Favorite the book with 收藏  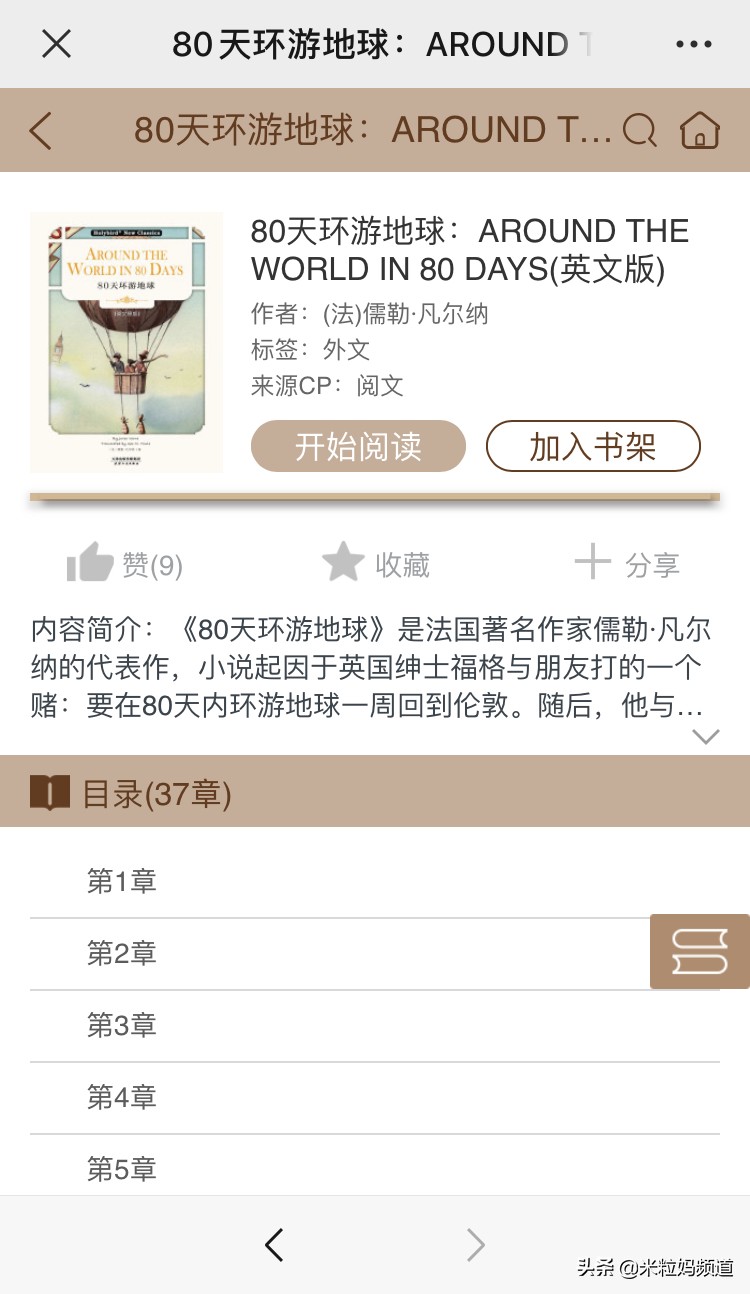375,564
